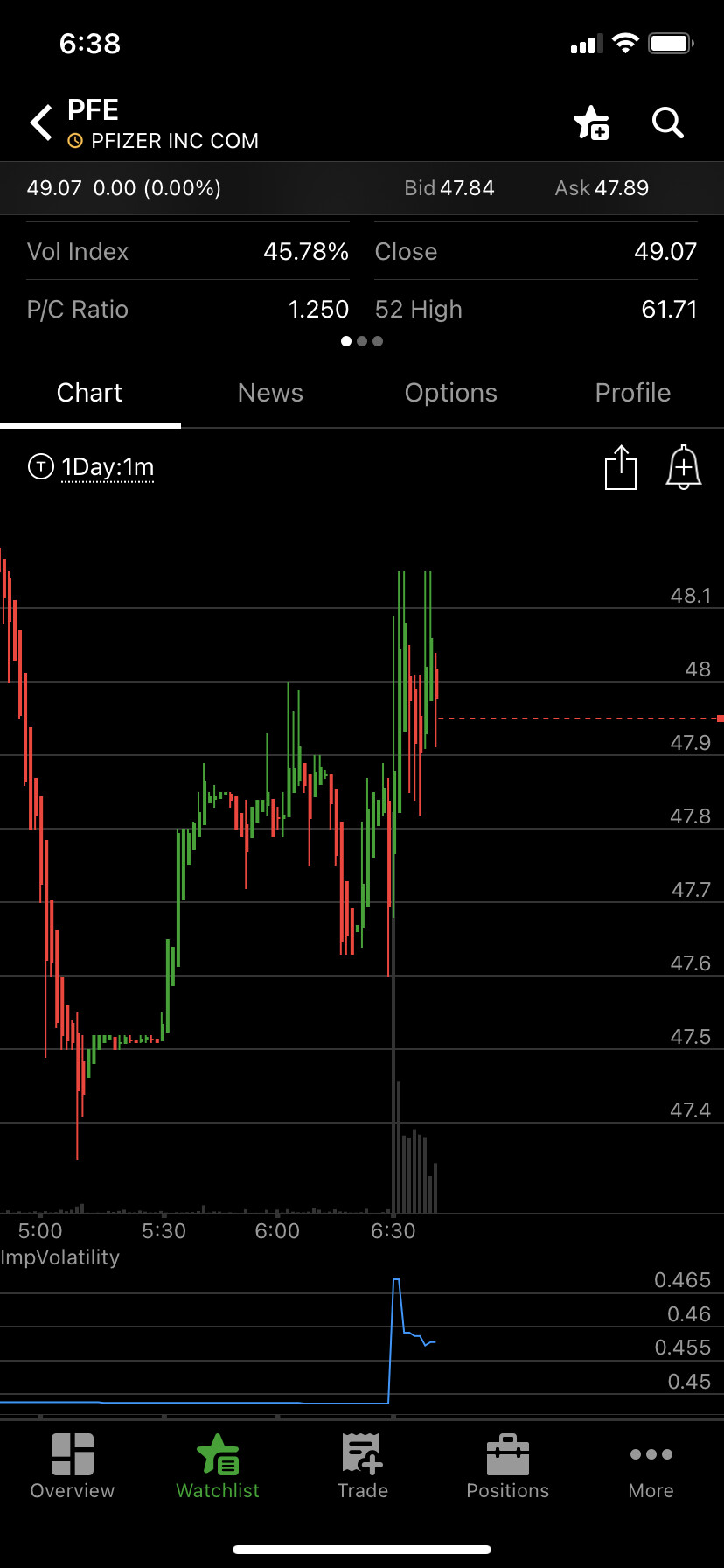Open the Overview section
Screen dimensions: 724x1568
tap(73, 1467)
